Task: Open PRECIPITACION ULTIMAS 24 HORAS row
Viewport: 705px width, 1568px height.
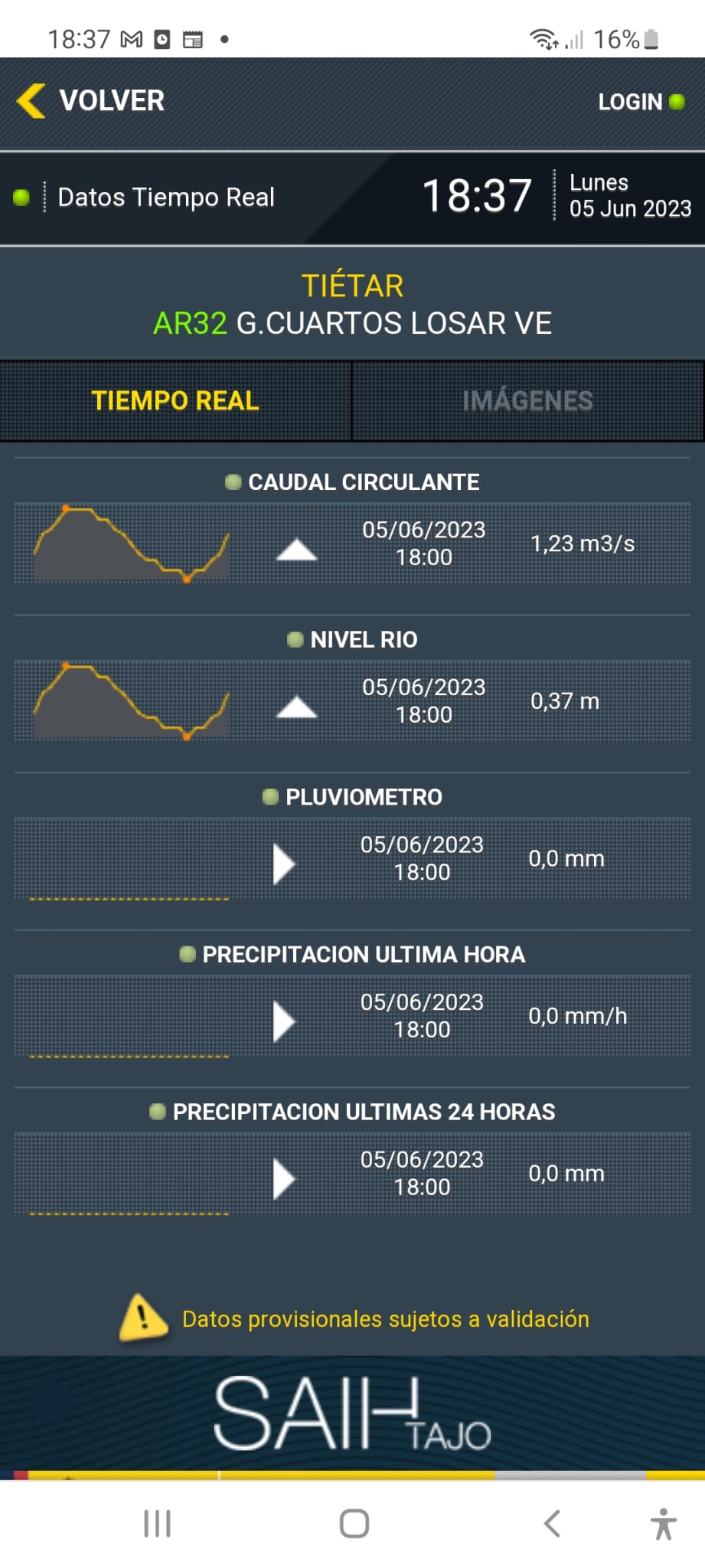Action: point(352,1174)
